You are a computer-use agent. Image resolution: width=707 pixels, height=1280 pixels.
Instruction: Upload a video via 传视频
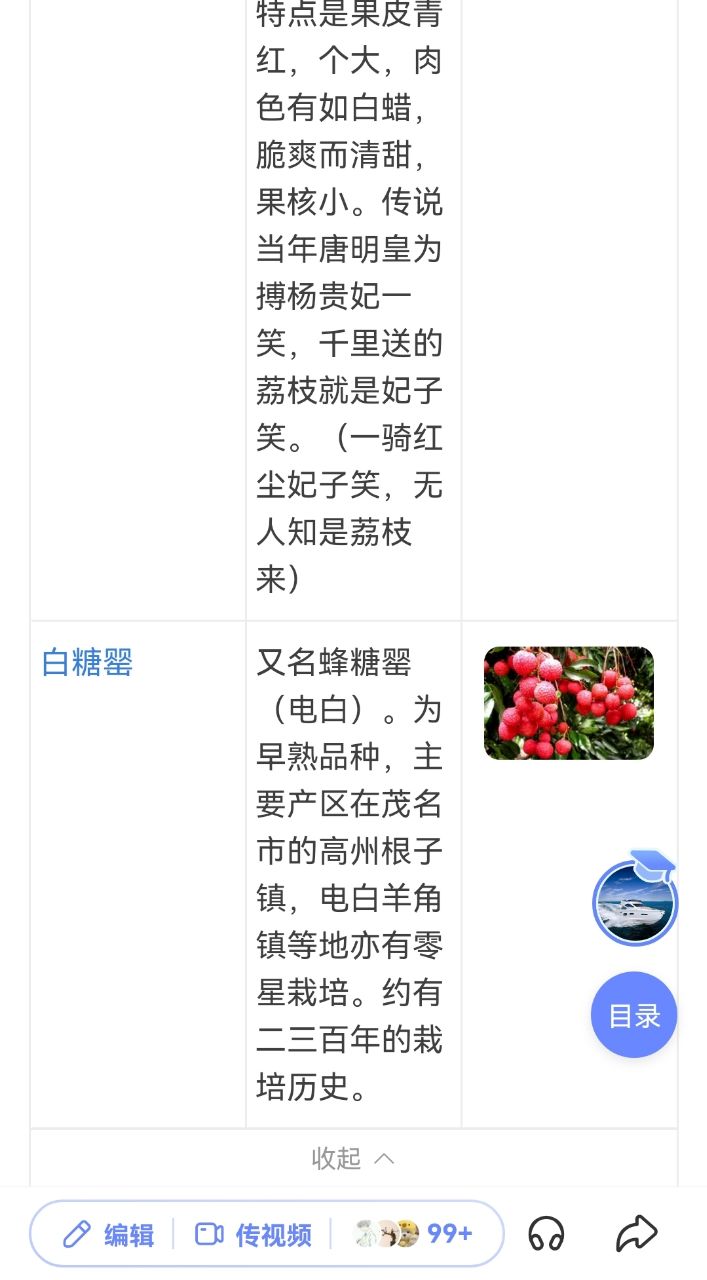coord(253,1234)
